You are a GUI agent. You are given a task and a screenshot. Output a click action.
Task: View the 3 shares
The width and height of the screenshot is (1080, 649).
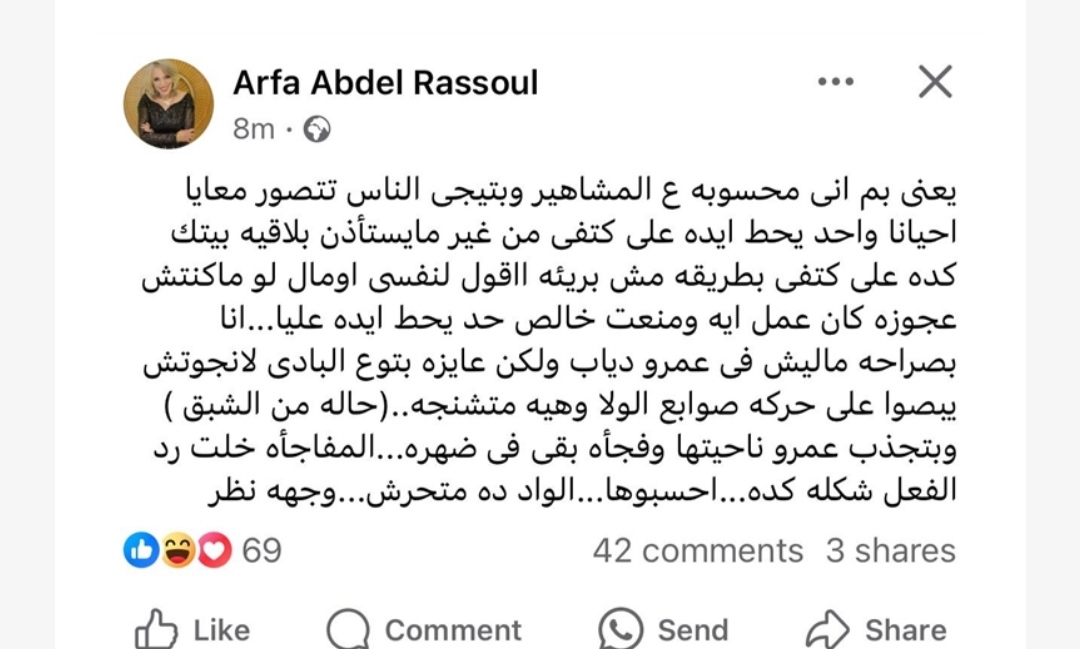[890, 550]
